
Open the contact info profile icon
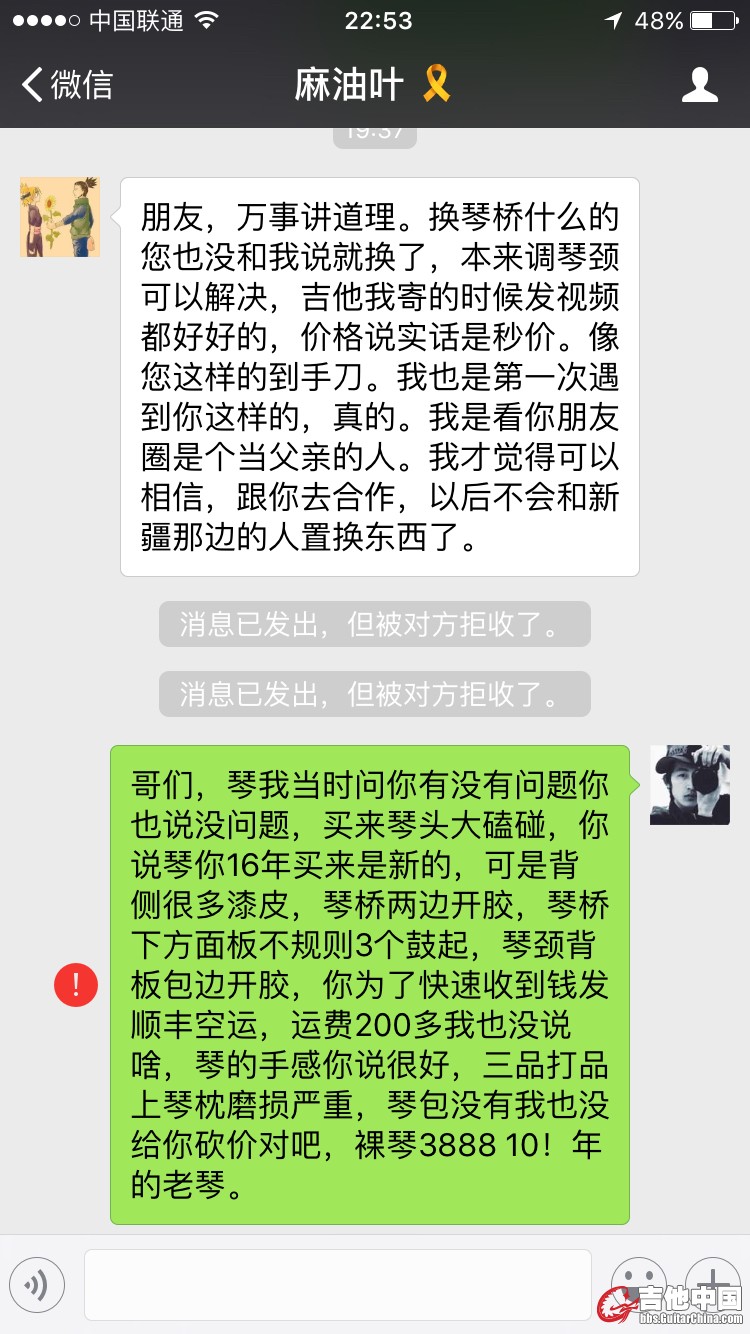pyautogui.click(x=699, y=85)
